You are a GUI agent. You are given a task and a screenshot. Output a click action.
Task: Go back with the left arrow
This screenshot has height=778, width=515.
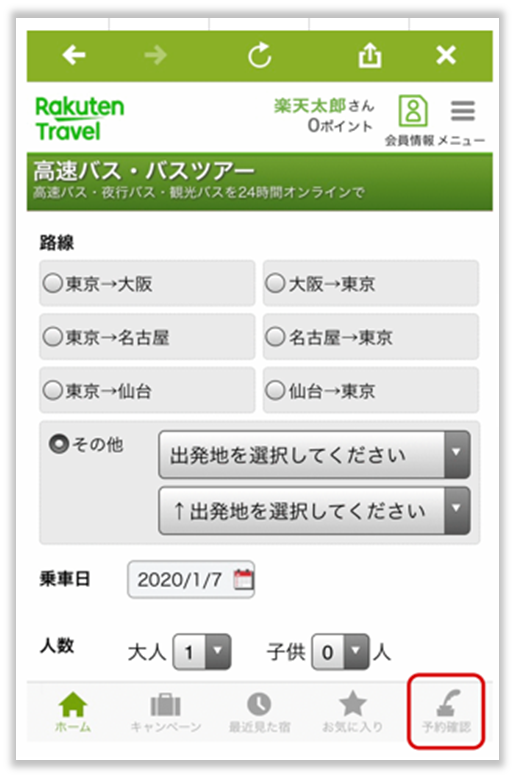[74, 55]
